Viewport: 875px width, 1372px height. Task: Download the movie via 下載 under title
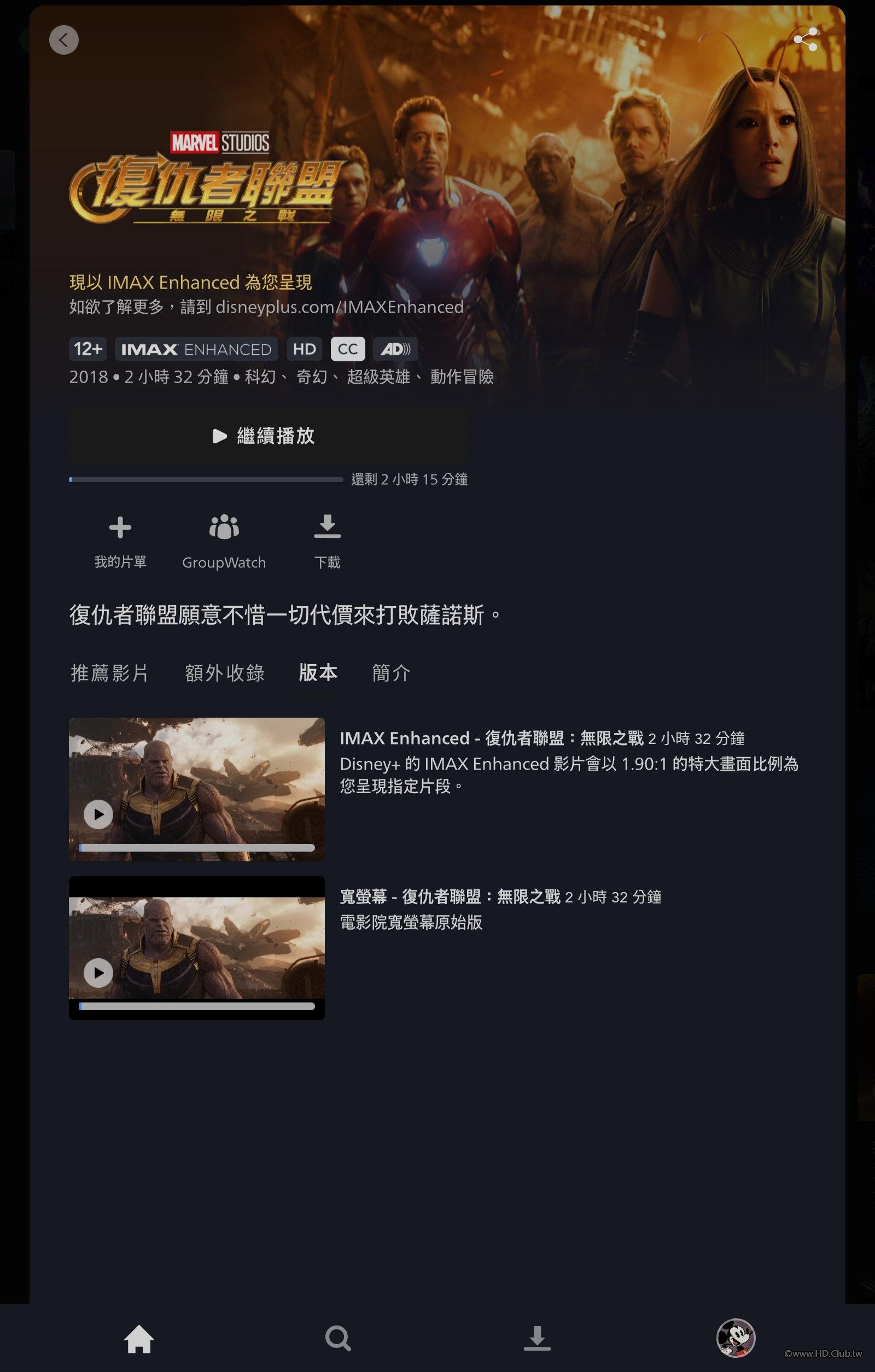pos(327,540)
